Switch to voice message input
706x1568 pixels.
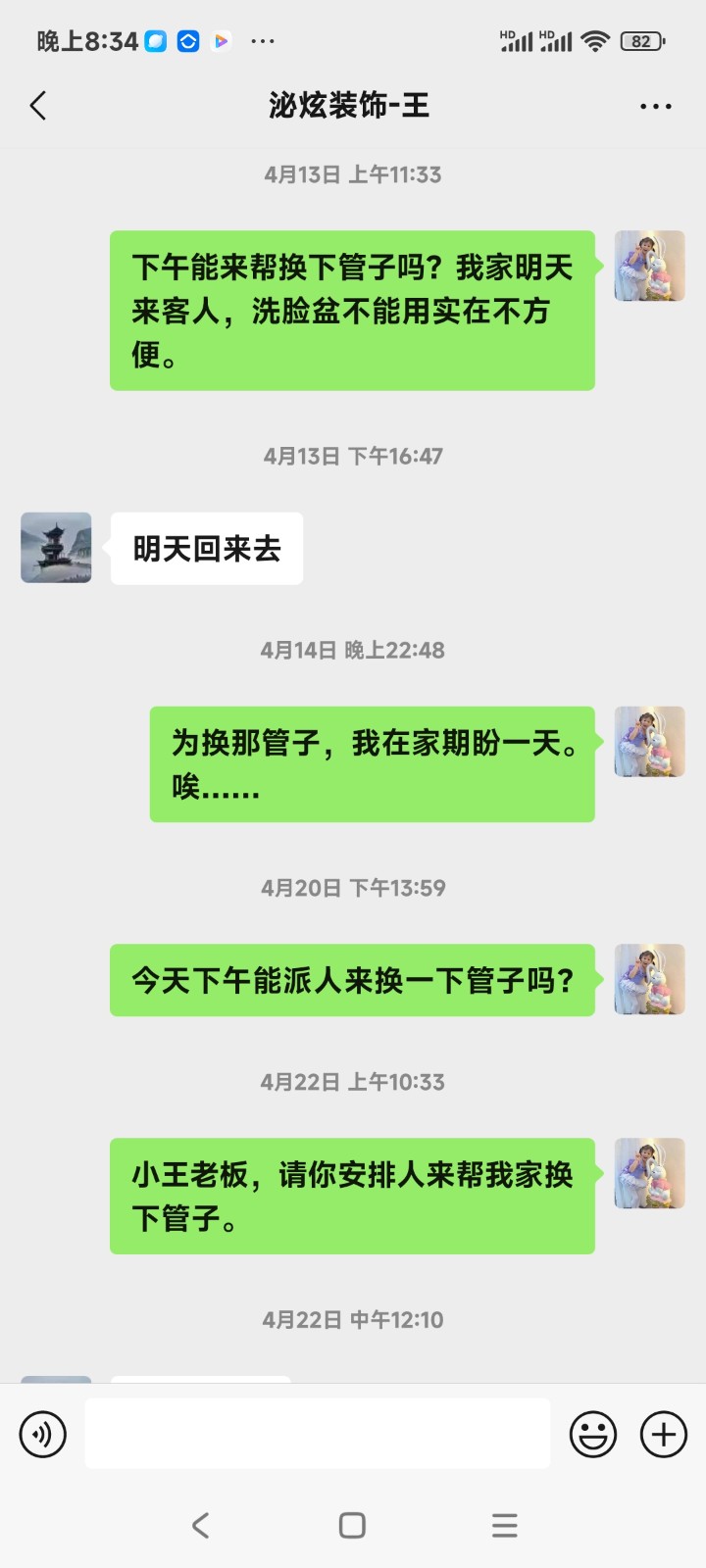(x=43, y=1435)
